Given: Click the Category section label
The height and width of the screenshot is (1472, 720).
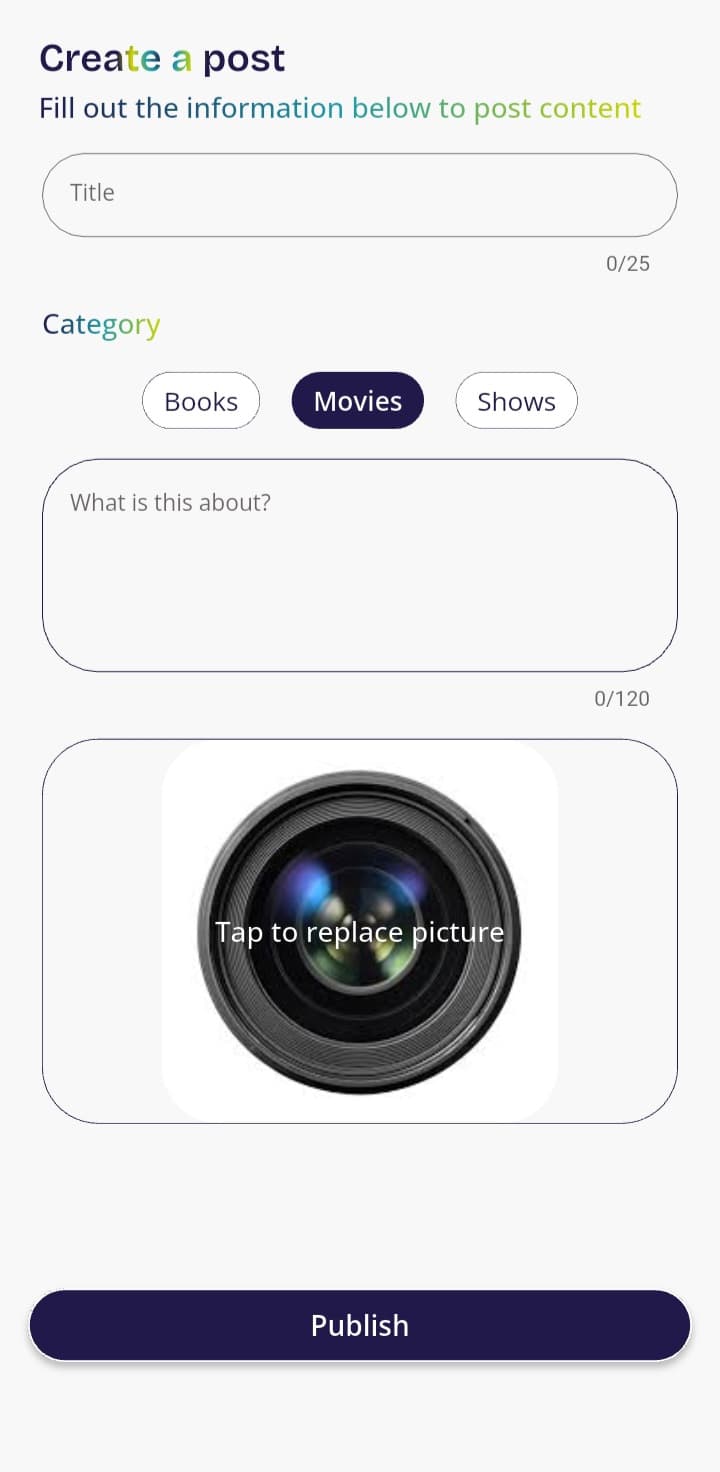Looking at the screenshot, I should [x=101, y=324].
